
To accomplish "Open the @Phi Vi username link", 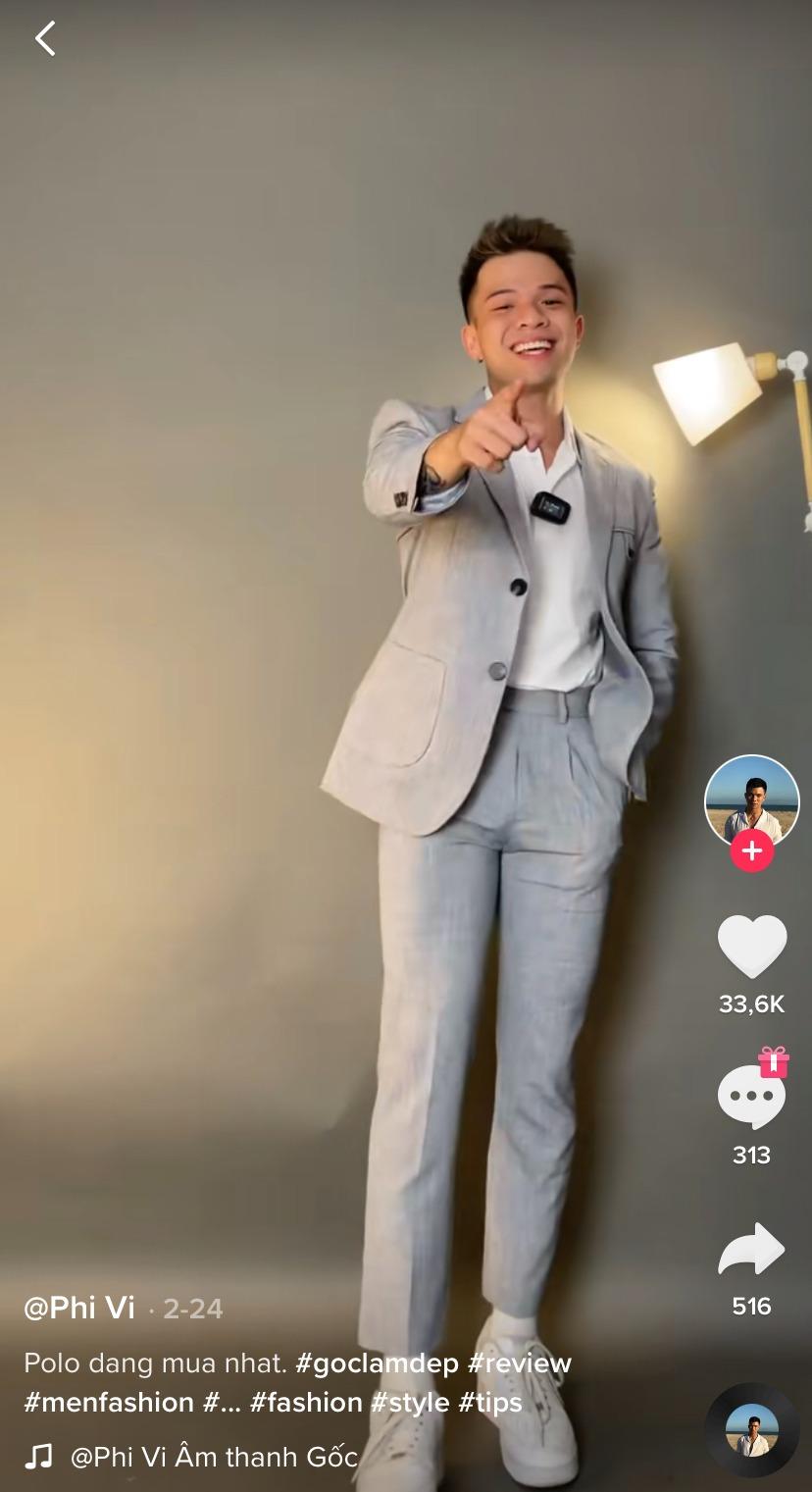I will pyautogui.click(x=79, y=1309).
